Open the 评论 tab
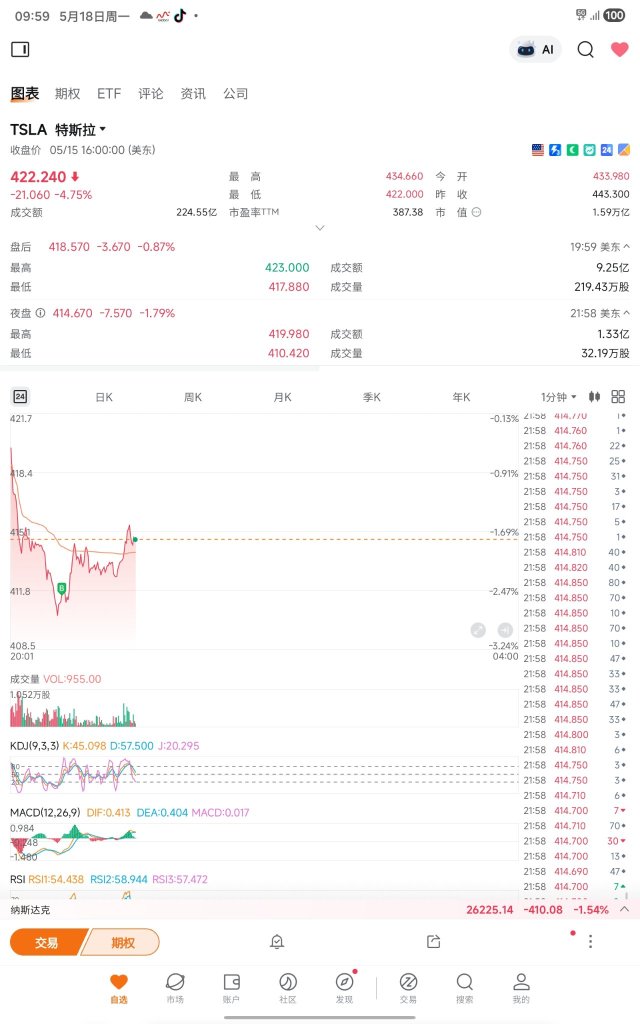This screenshot has height=1024, width=640. click(151, 93)
